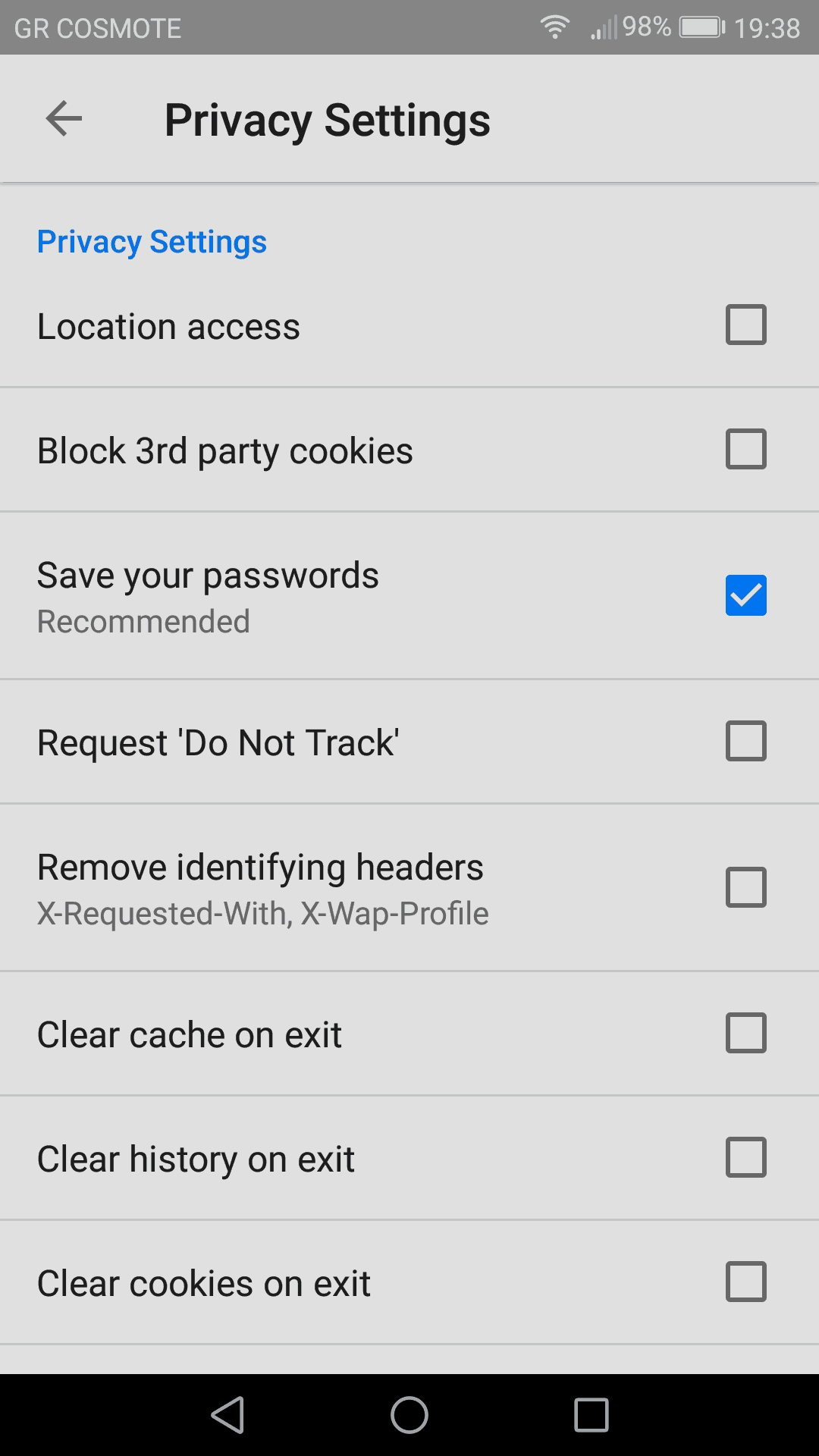Viewport: 819px width, 1456px height.
Task: Enable the Location access checkbox
Action: 746,325
